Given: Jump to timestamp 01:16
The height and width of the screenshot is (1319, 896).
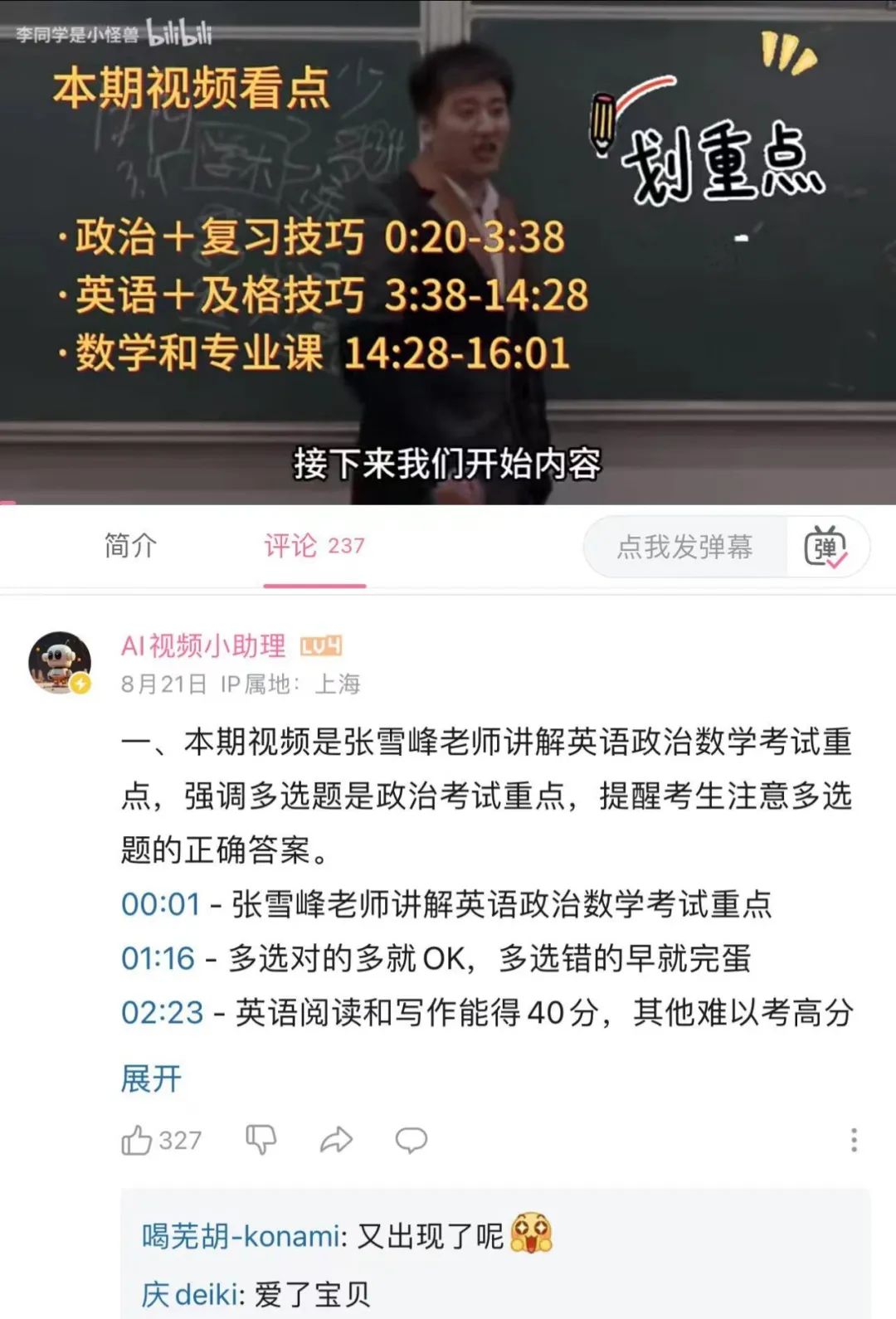Looking at the screenshot, I should click(158, 958).
